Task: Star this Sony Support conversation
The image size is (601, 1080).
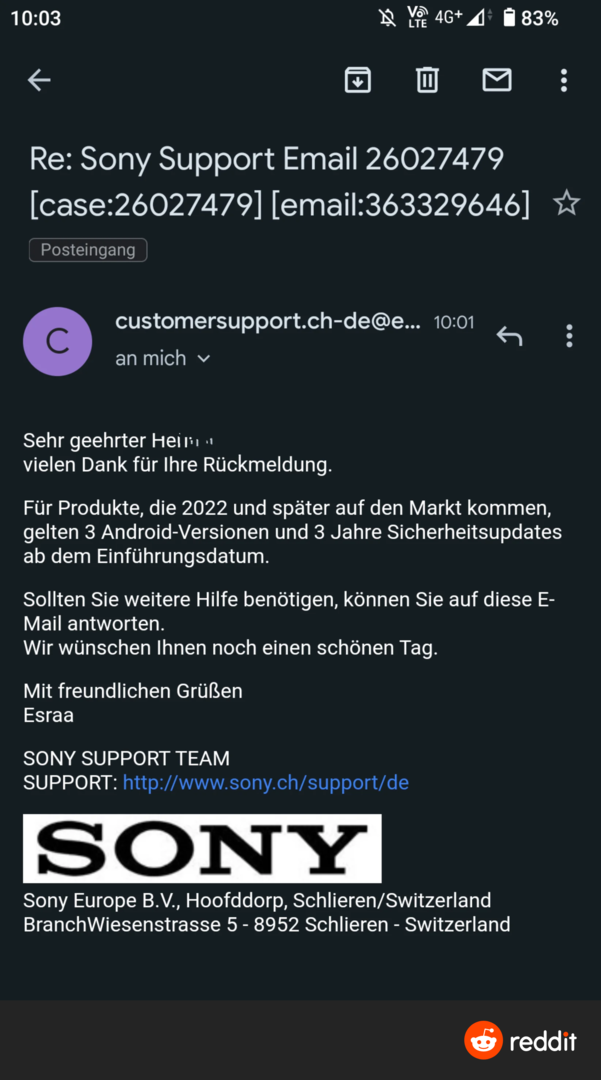Action: (x=567, y=203)
